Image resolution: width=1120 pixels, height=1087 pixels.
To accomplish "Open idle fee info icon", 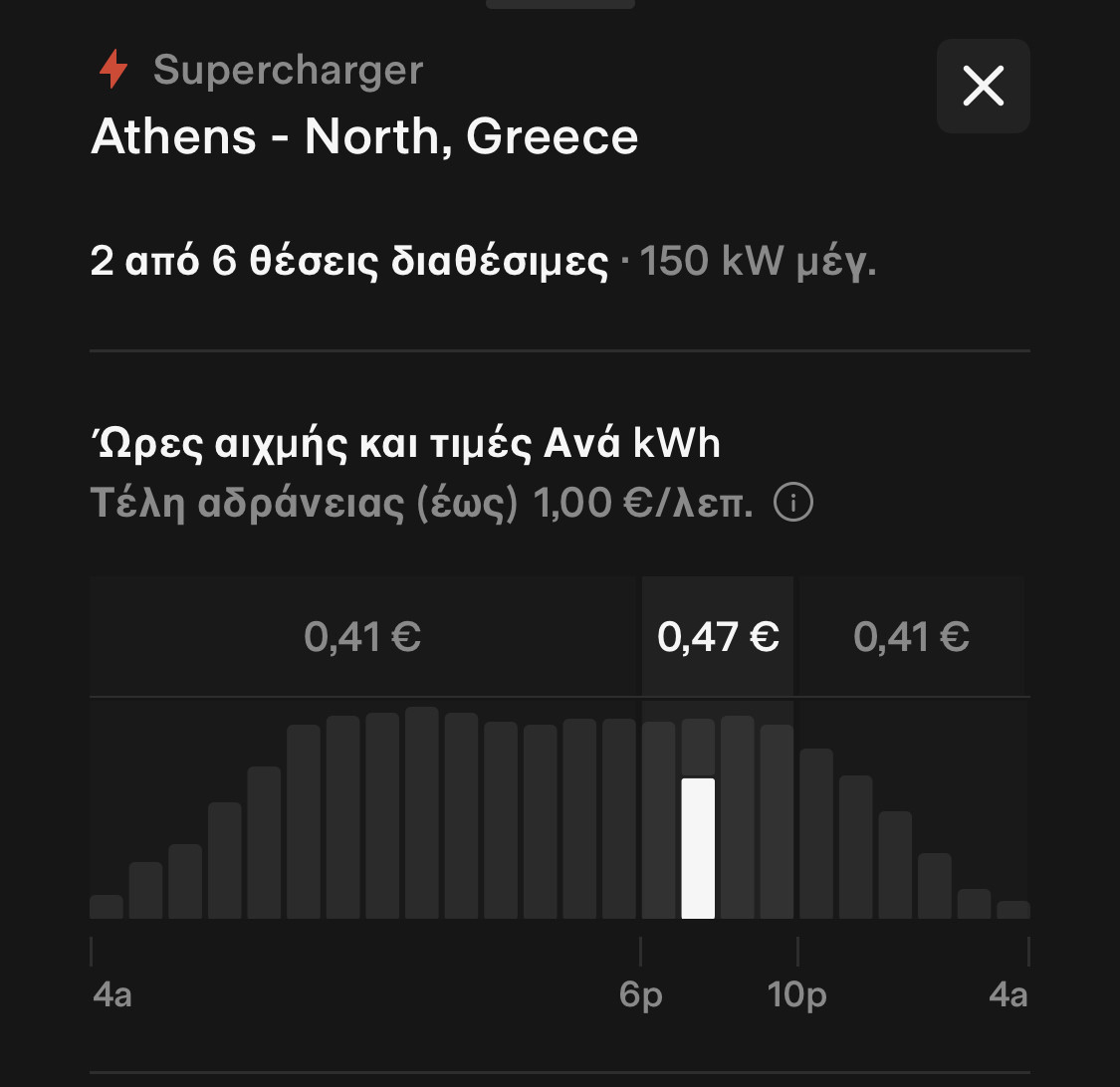I will point(793,503).
